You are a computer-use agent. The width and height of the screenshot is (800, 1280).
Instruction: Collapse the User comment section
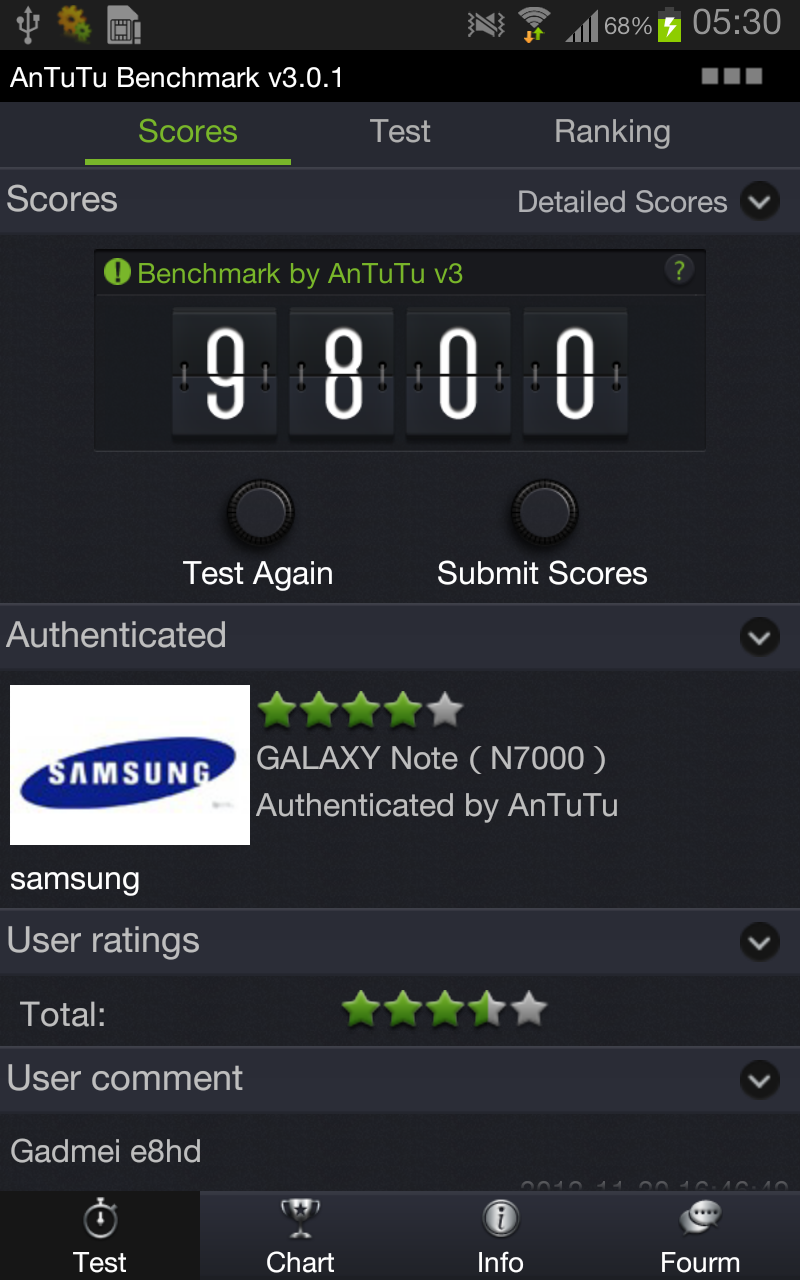tap(760, 1079)
